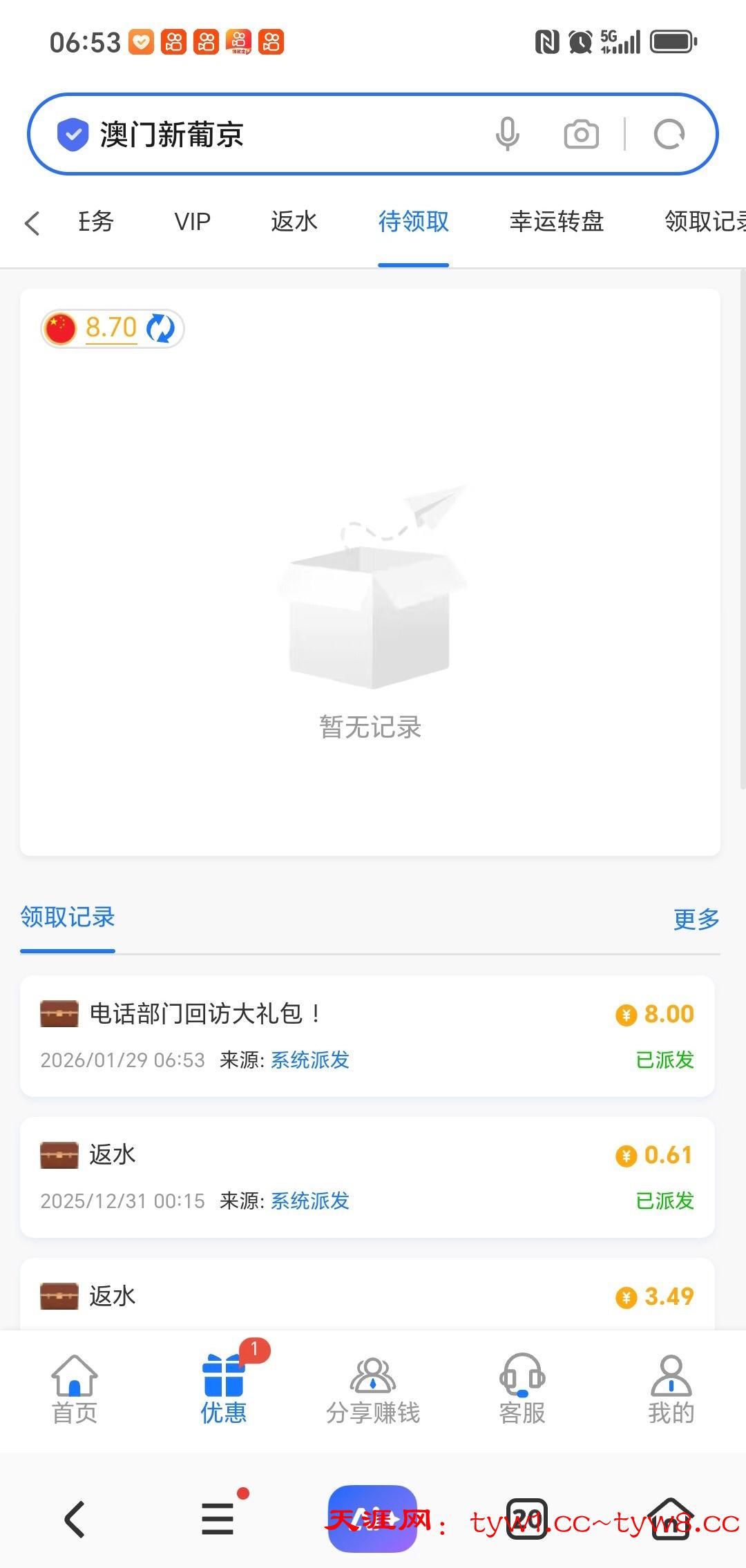Switch to the 我的 tab
Viewport: 746px width, 1568px height.
(671, 1389)
